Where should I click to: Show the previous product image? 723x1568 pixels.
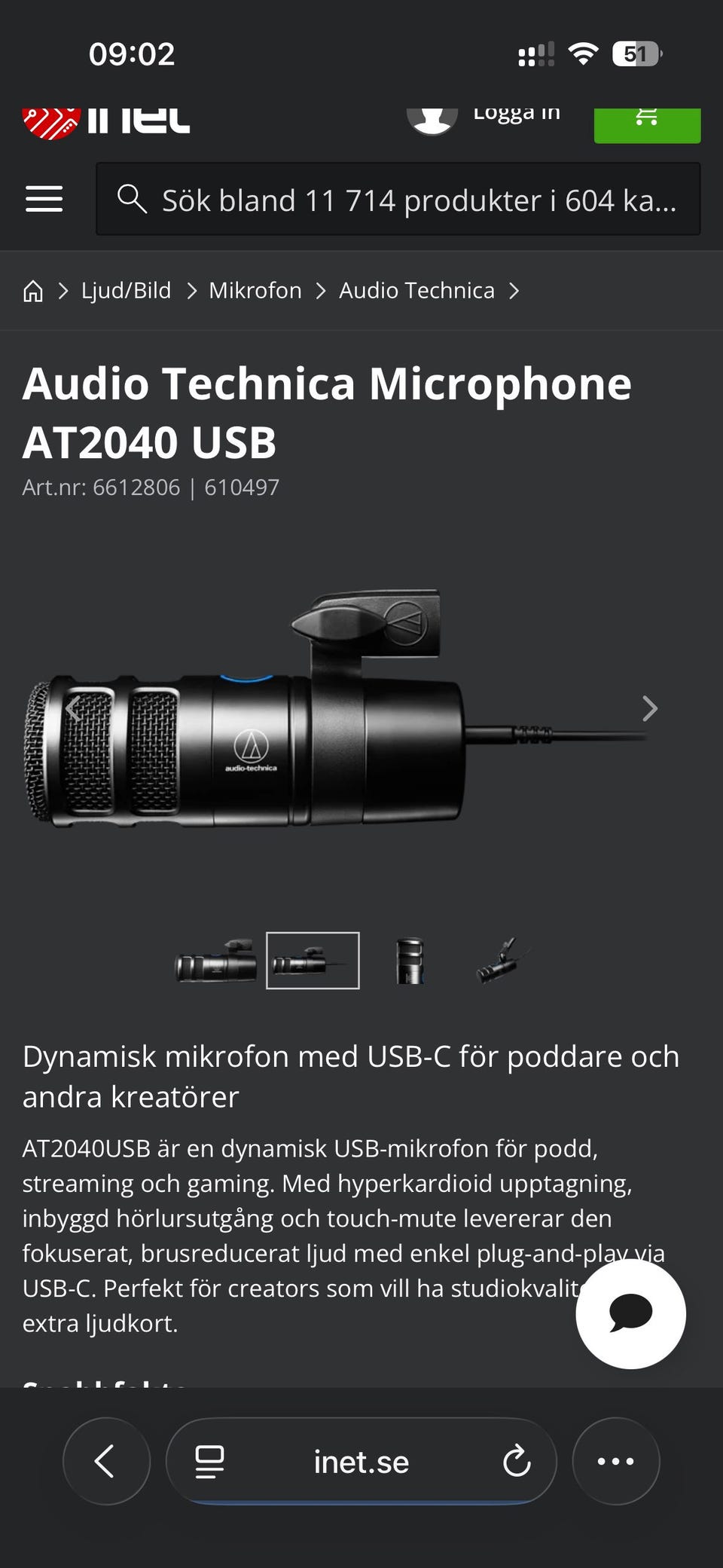[x=73, y=708]
